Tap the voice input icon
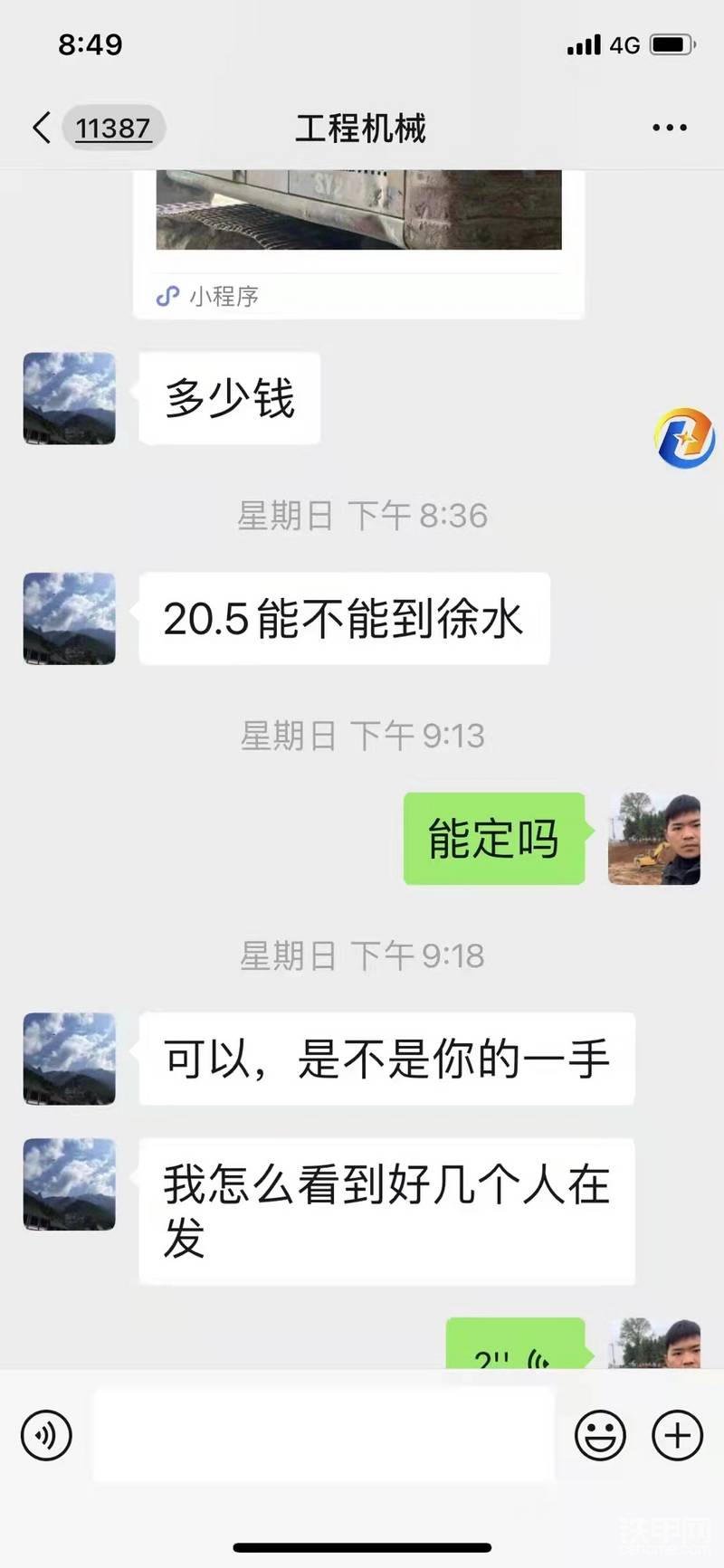 coord(46,1435)
